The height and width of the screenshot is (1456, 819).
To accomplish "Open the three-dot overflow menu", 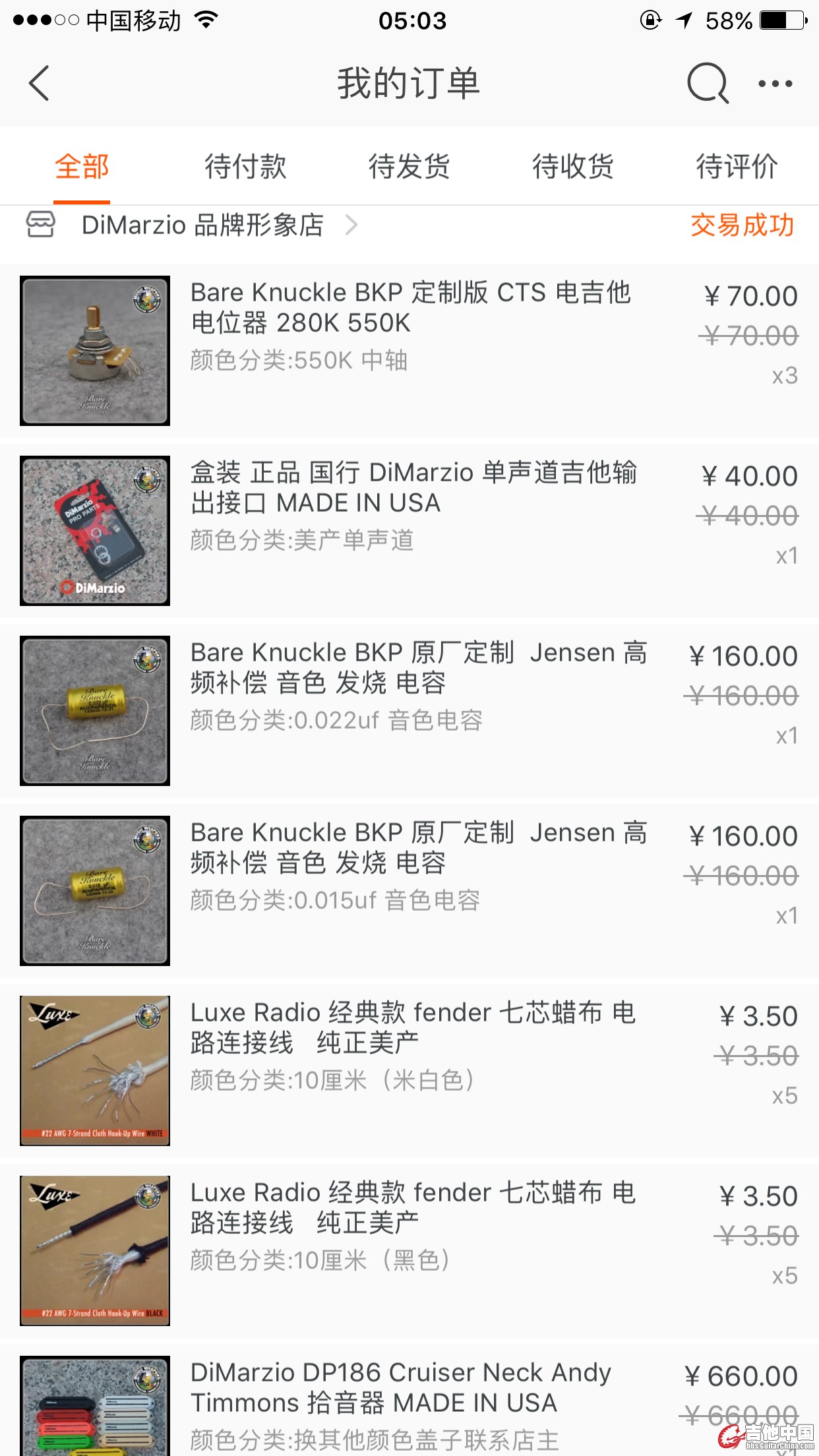I will (775, 84).
